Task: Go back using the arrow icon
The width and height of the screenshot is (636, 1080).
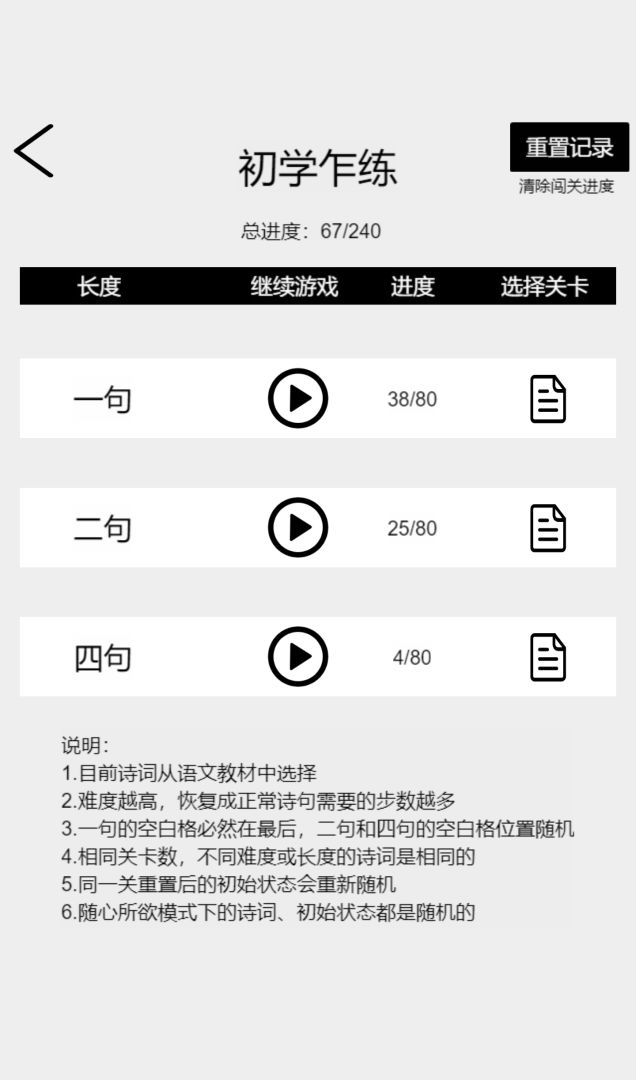Action: click(x=34, y=152)
